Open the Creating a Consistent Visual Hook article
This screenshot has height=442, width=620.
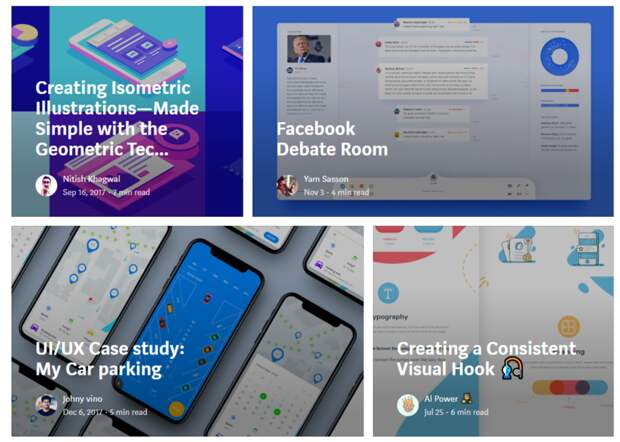486,358
